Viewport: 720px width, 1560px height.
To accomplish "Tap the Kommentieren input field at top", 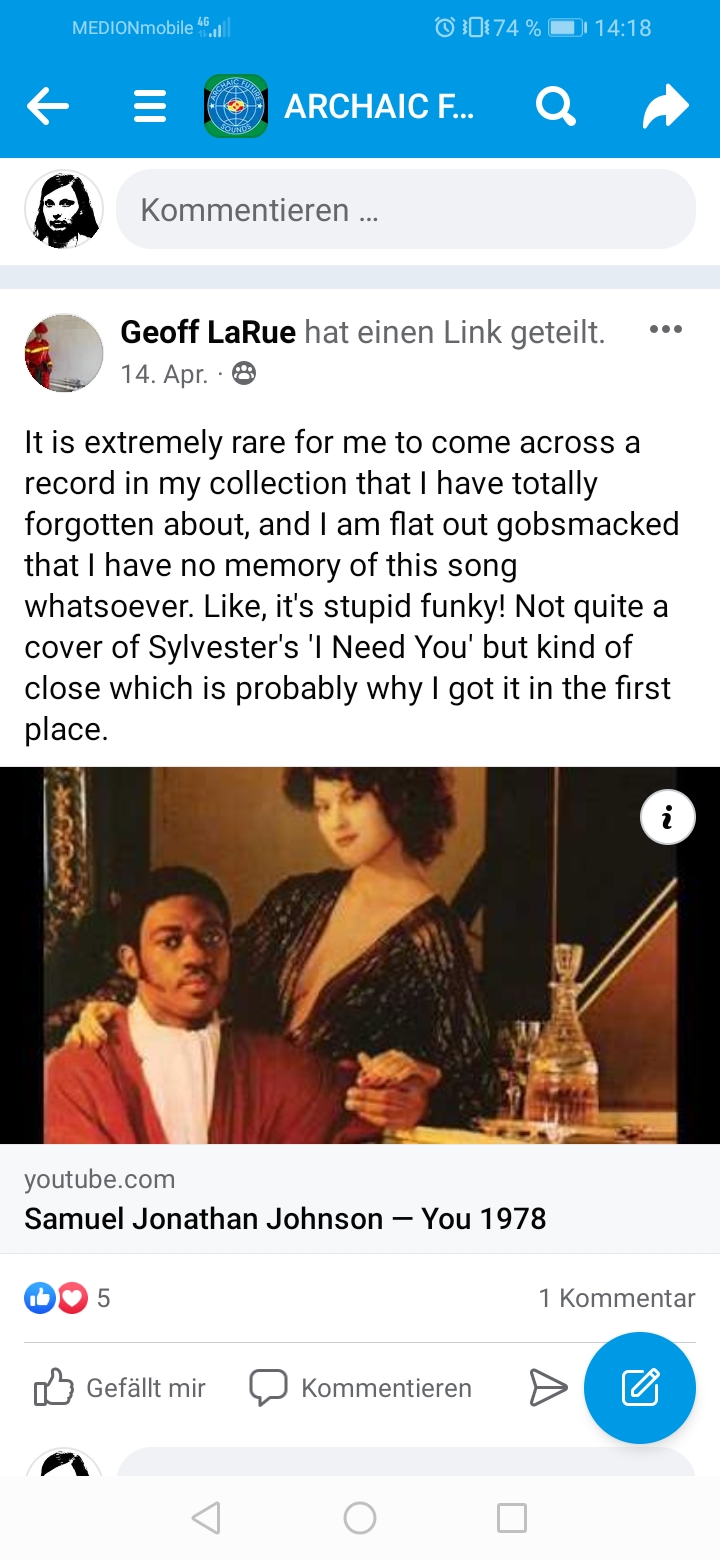I will click(405, 210).
